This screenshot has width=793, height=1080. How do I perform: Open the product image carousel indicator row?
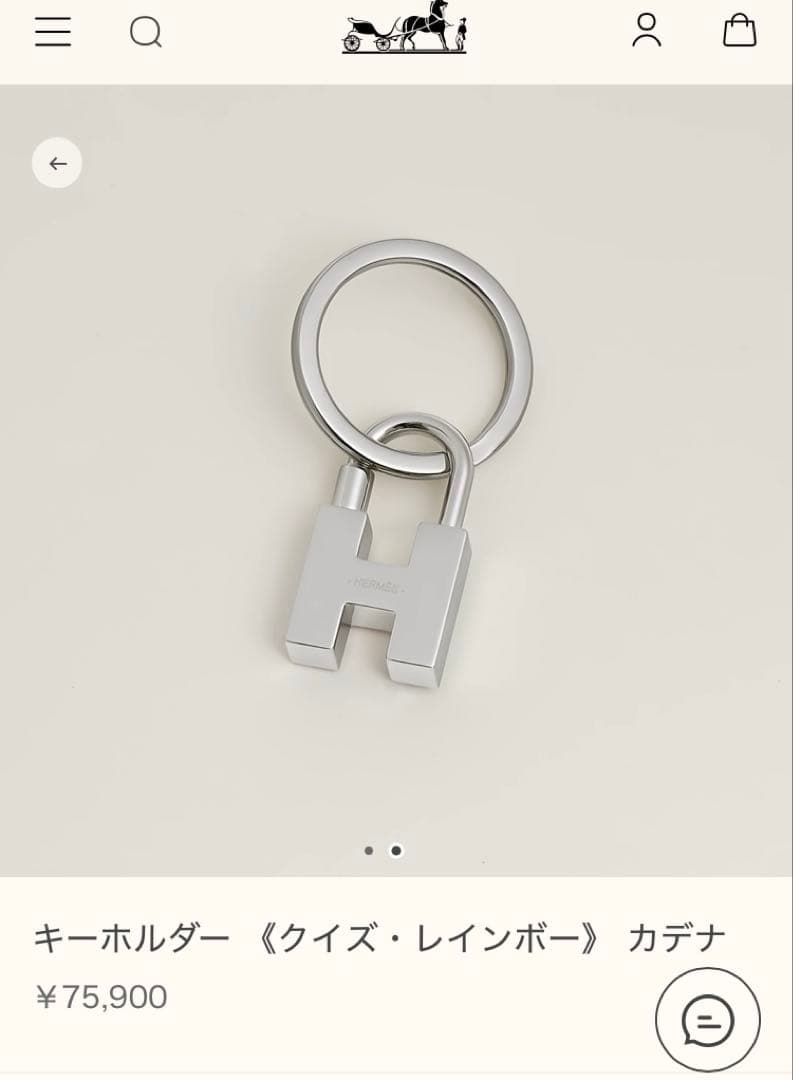point(383,852)
